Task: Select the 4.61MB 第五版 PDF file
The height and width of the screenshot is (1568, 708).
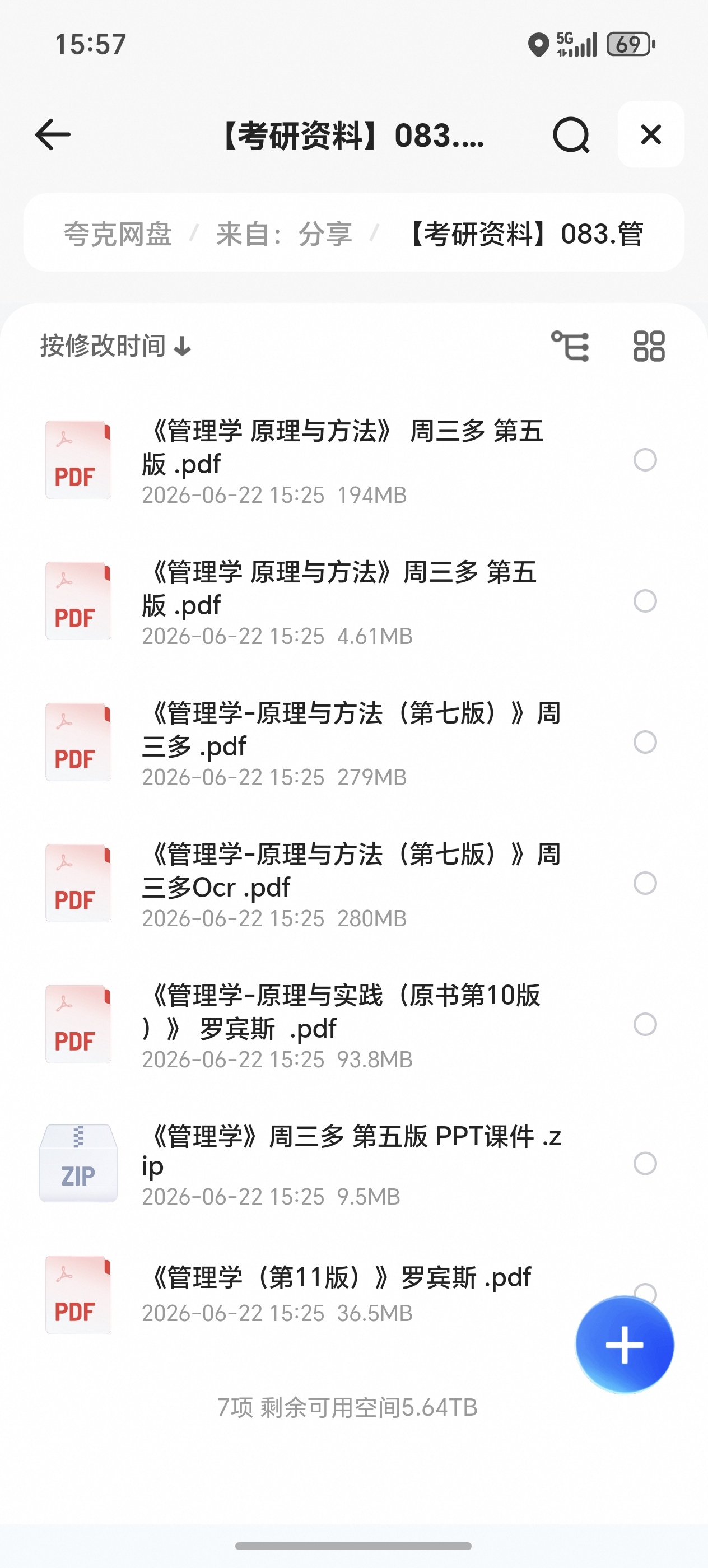Action: pyautogui.click(x=645, y=601)
